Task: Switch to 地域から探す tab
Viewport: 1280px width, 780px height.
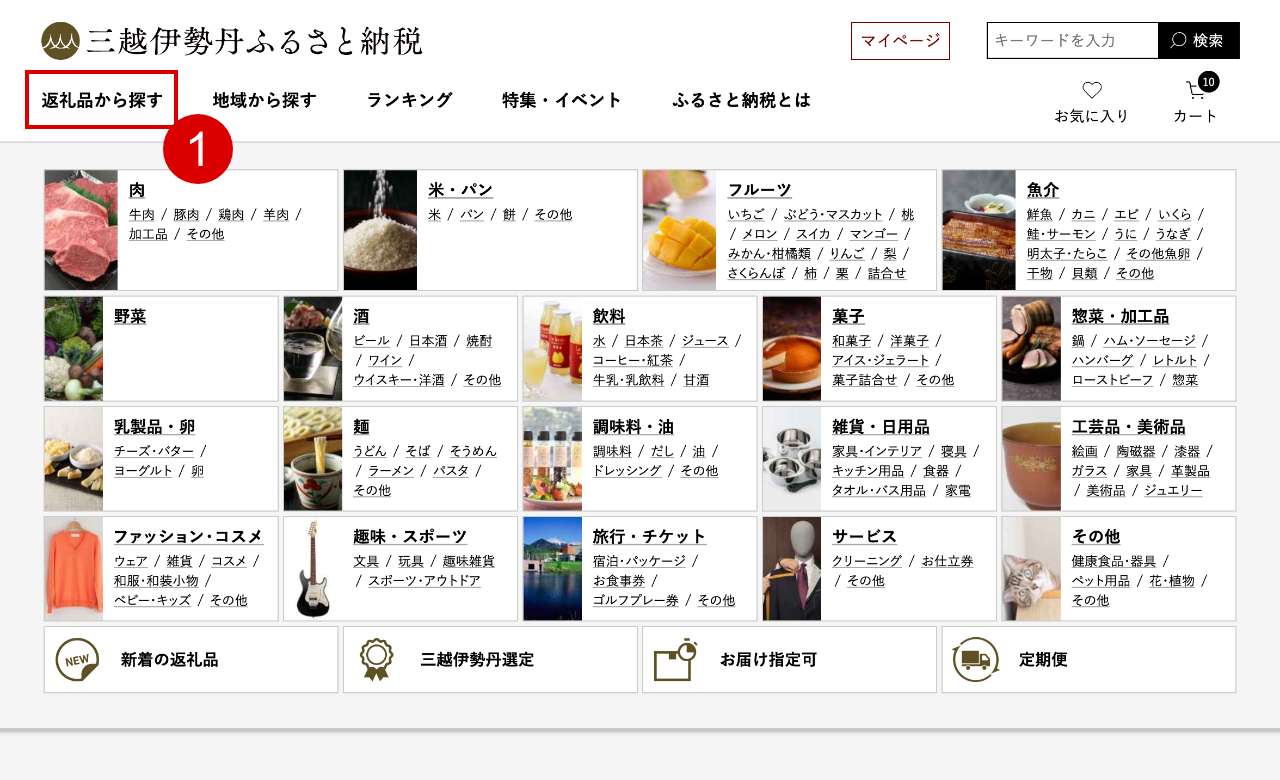Action: (264, 100)
